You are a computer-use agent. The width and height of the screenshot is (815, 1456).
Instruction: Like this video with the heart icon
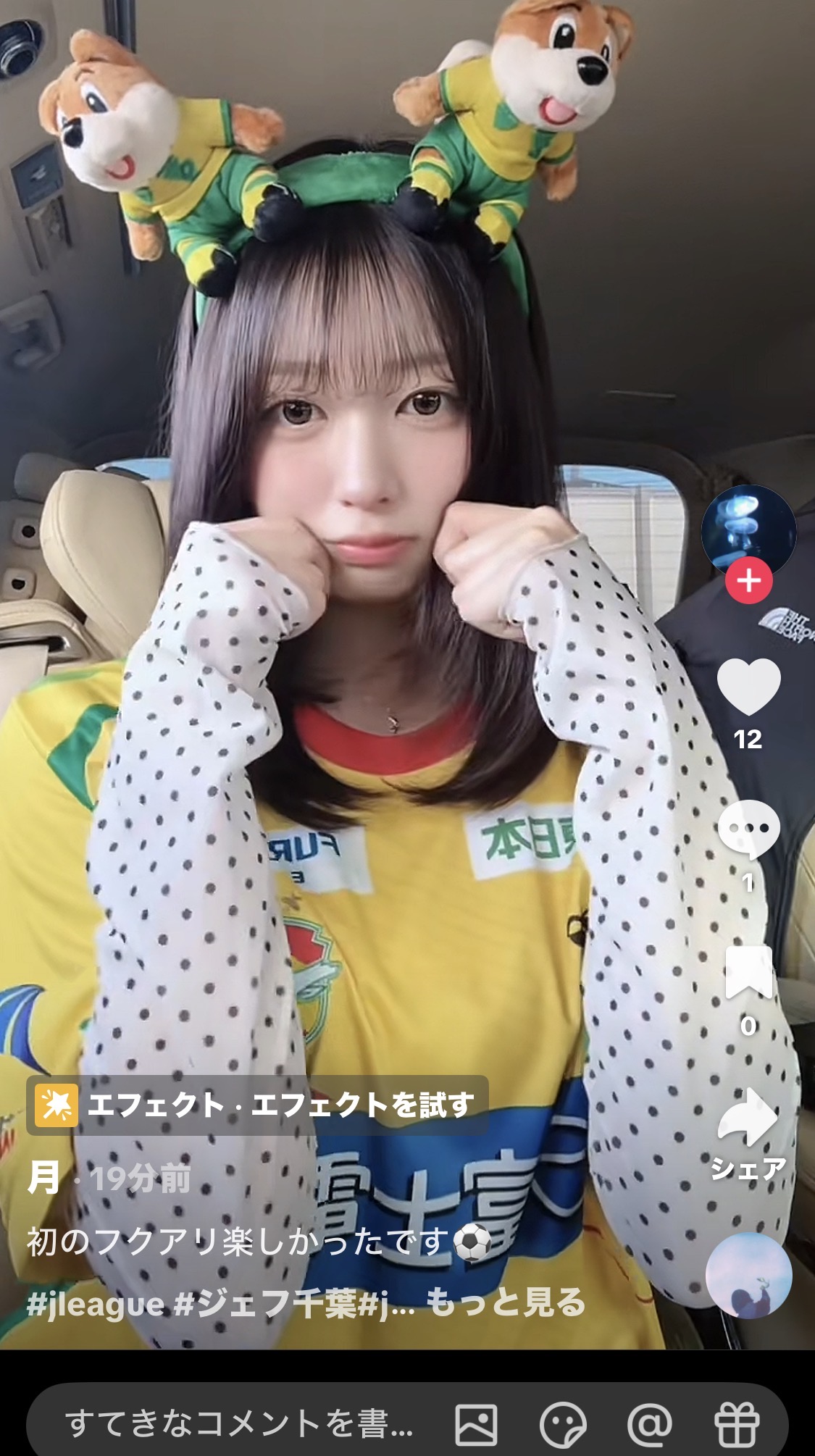click(748, 687)
